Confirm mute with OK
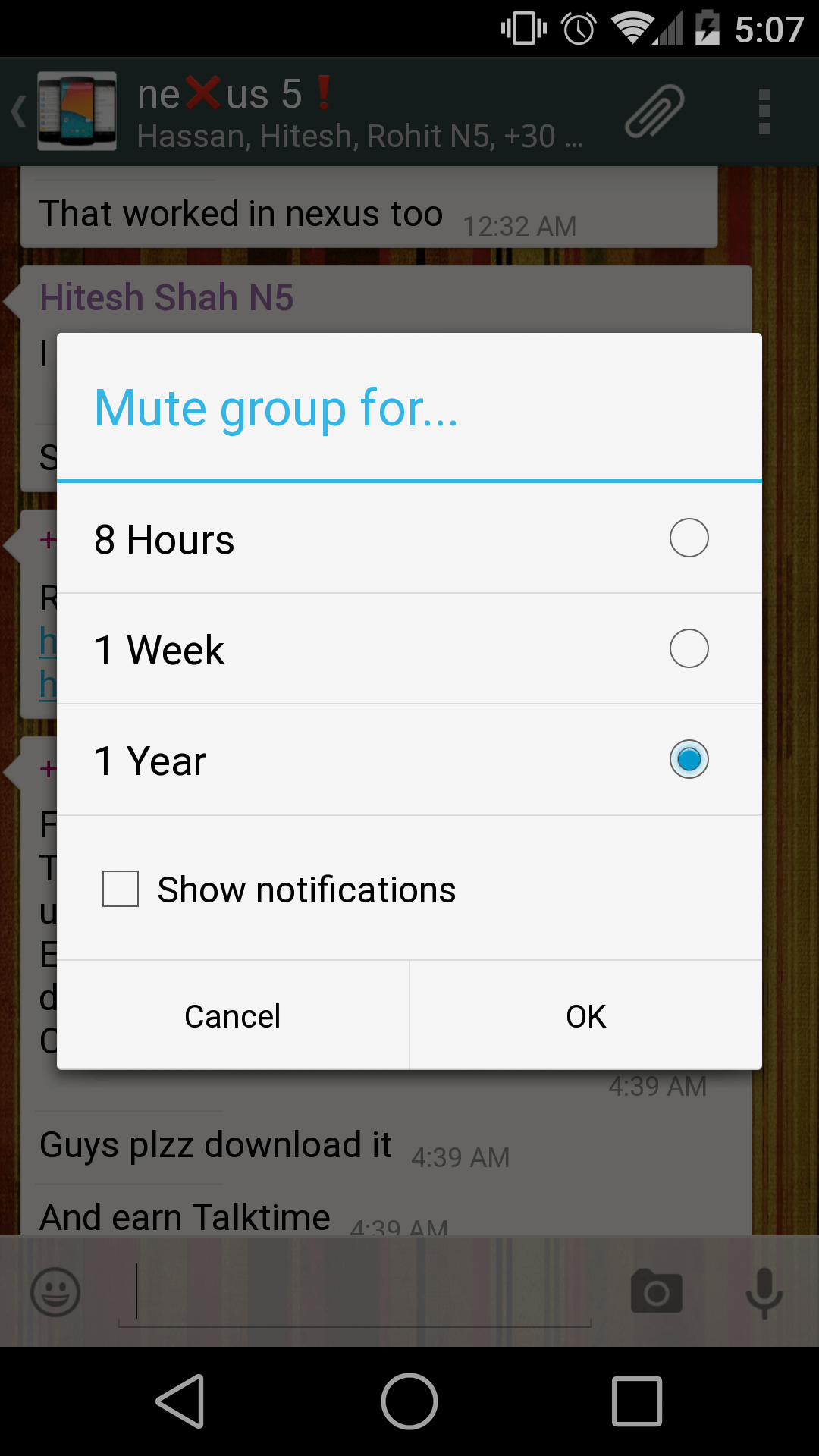Image resolution: width=819 pixels, height=1456 pixels. [x=585, y=1016]
